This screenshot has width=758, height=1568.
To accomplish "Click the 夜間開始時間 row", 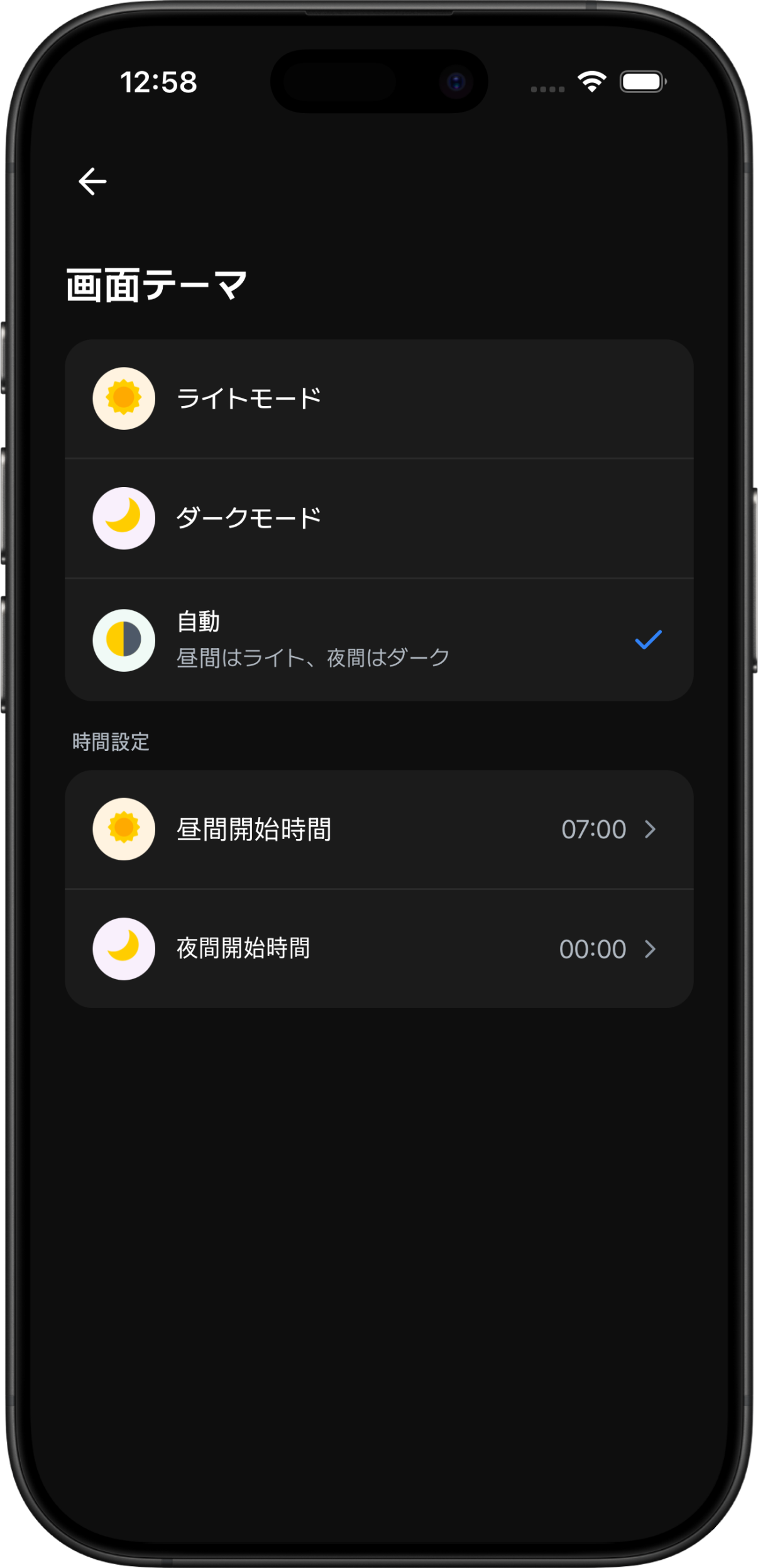I will (x=377, y=949).
